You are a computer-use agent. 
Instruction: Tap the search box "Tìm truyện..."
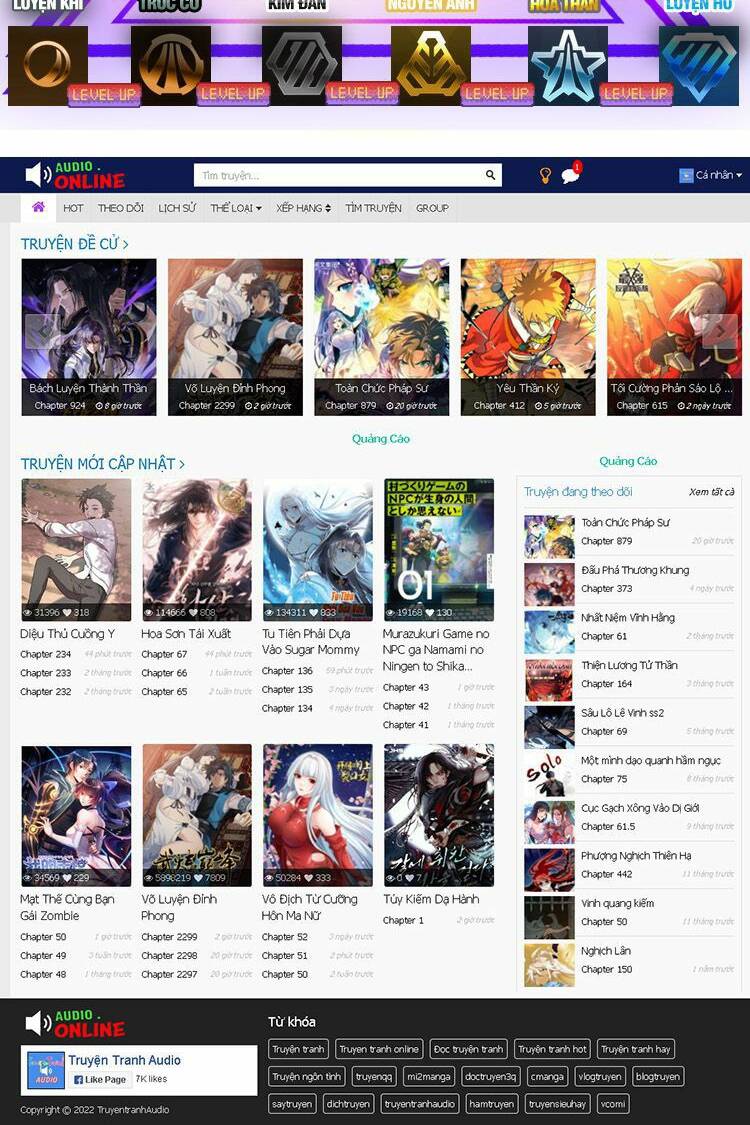pyautogui.click(x=340, y=175)
